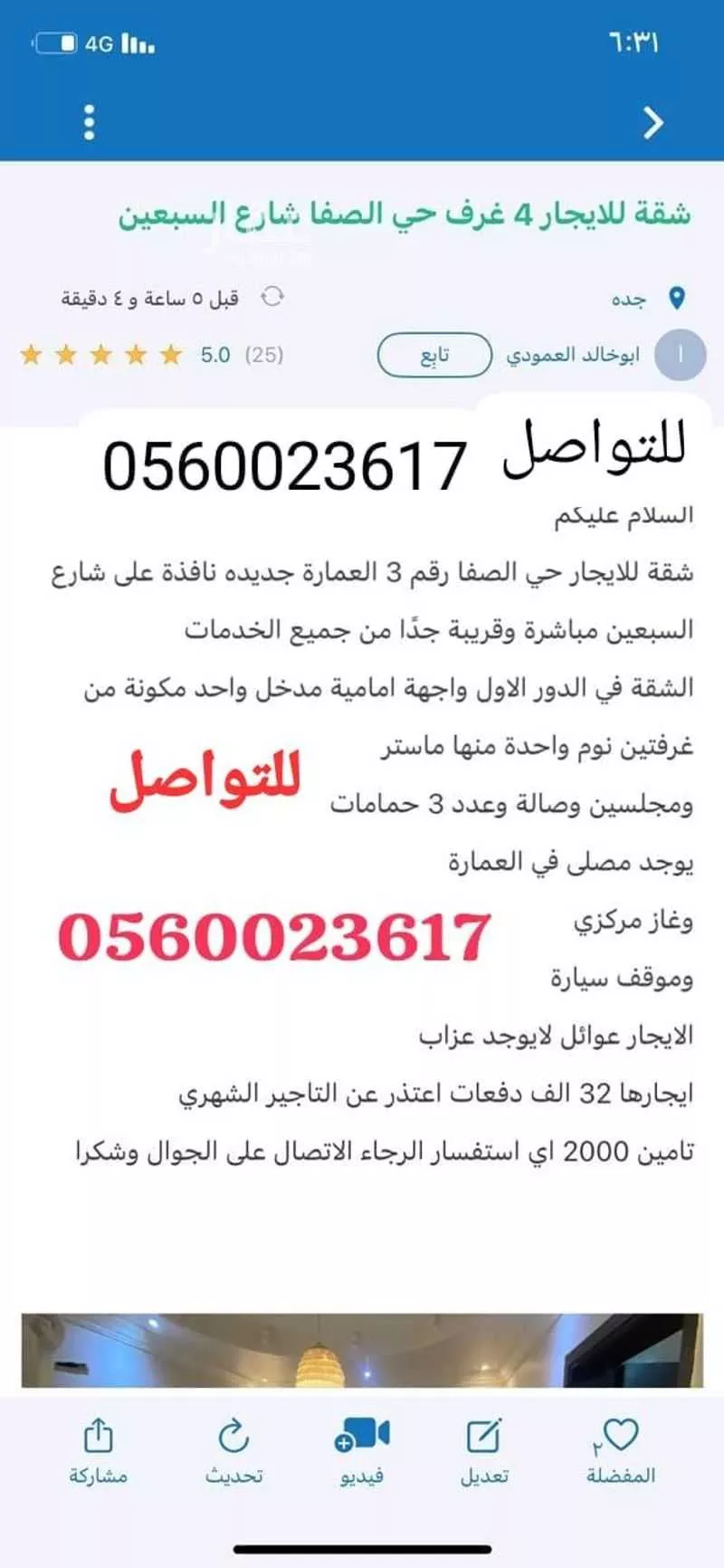View the seller's 5.0 star rating reviews
724x1568 pixels.
pos(152,355)
